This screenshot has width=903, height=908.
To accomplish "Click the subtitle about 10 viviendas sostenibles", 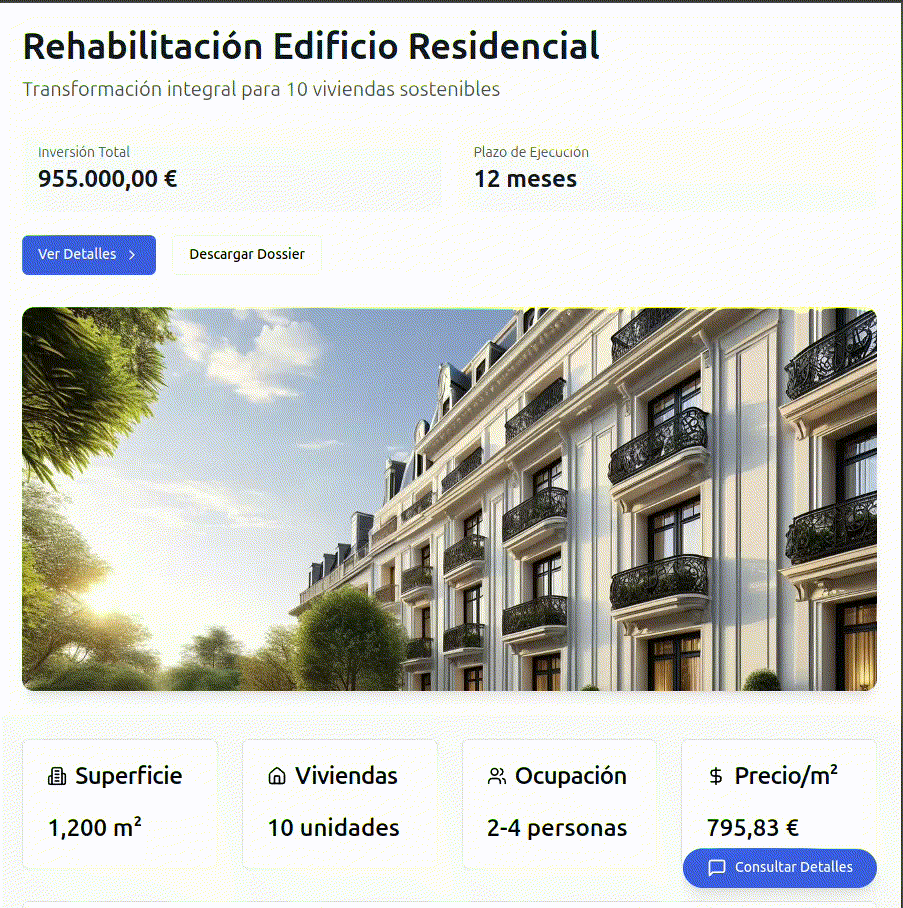I will pyautogui.click(x=260, y=89).
